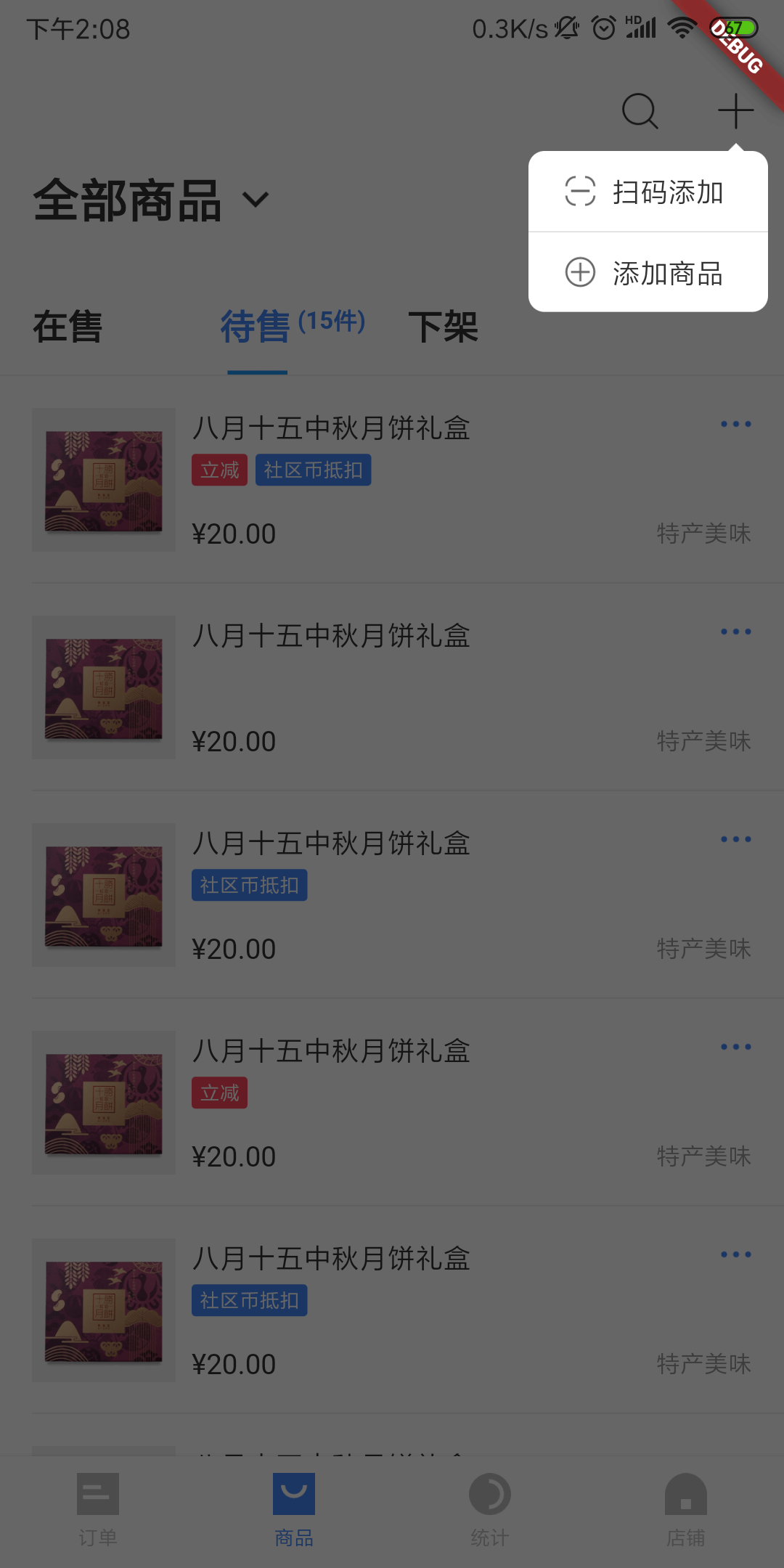Open the 店铺 bottom navigation tab
Viewport: 784px width, 1568px height.
coord(686,1507)
